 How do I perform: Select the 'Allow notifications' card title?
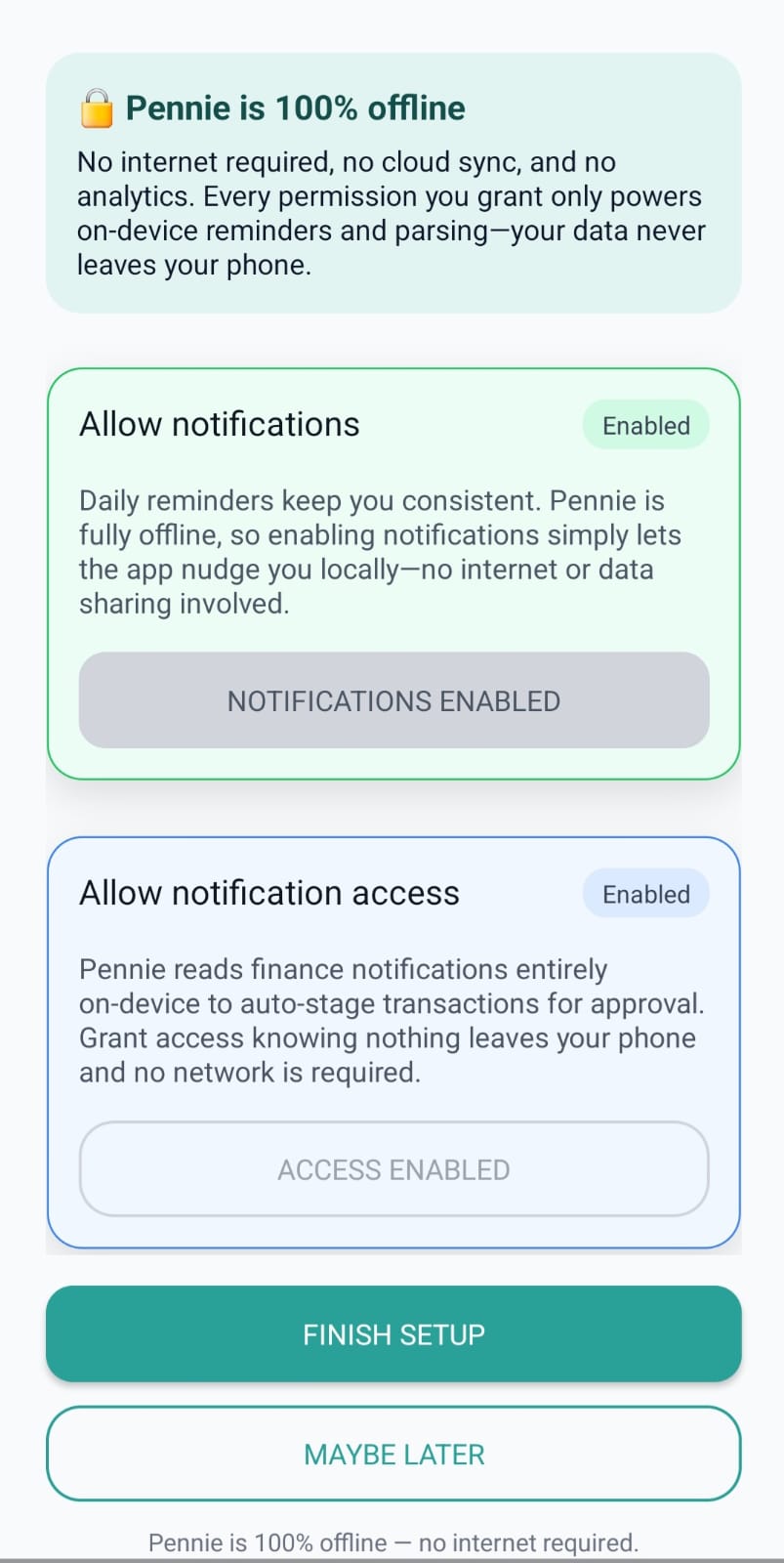pos(218,423)
